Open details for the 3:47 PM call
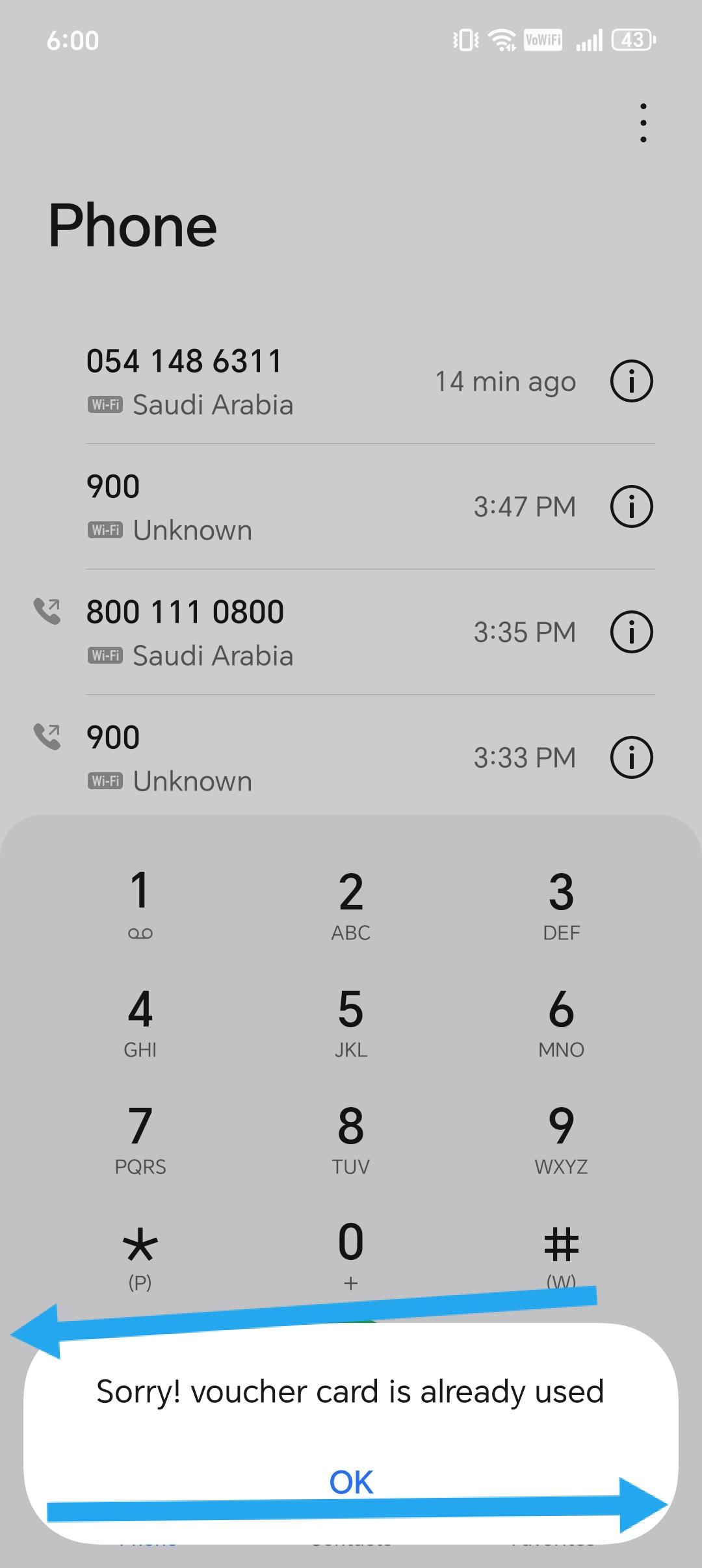The width and height of the screenshot is (702, 1568). [x=631, y=507]
